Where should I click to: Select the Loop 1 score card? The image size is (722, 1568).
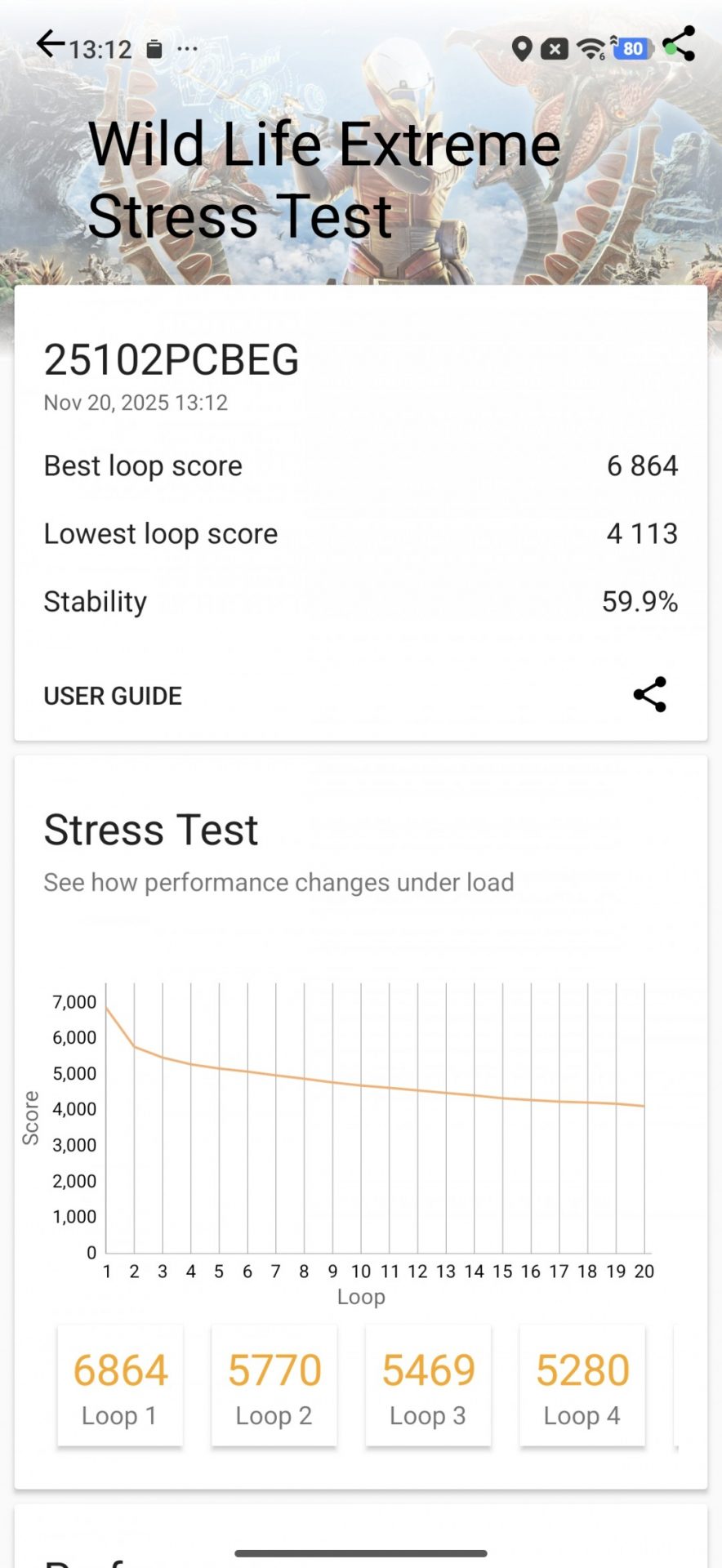(120, 1387)
